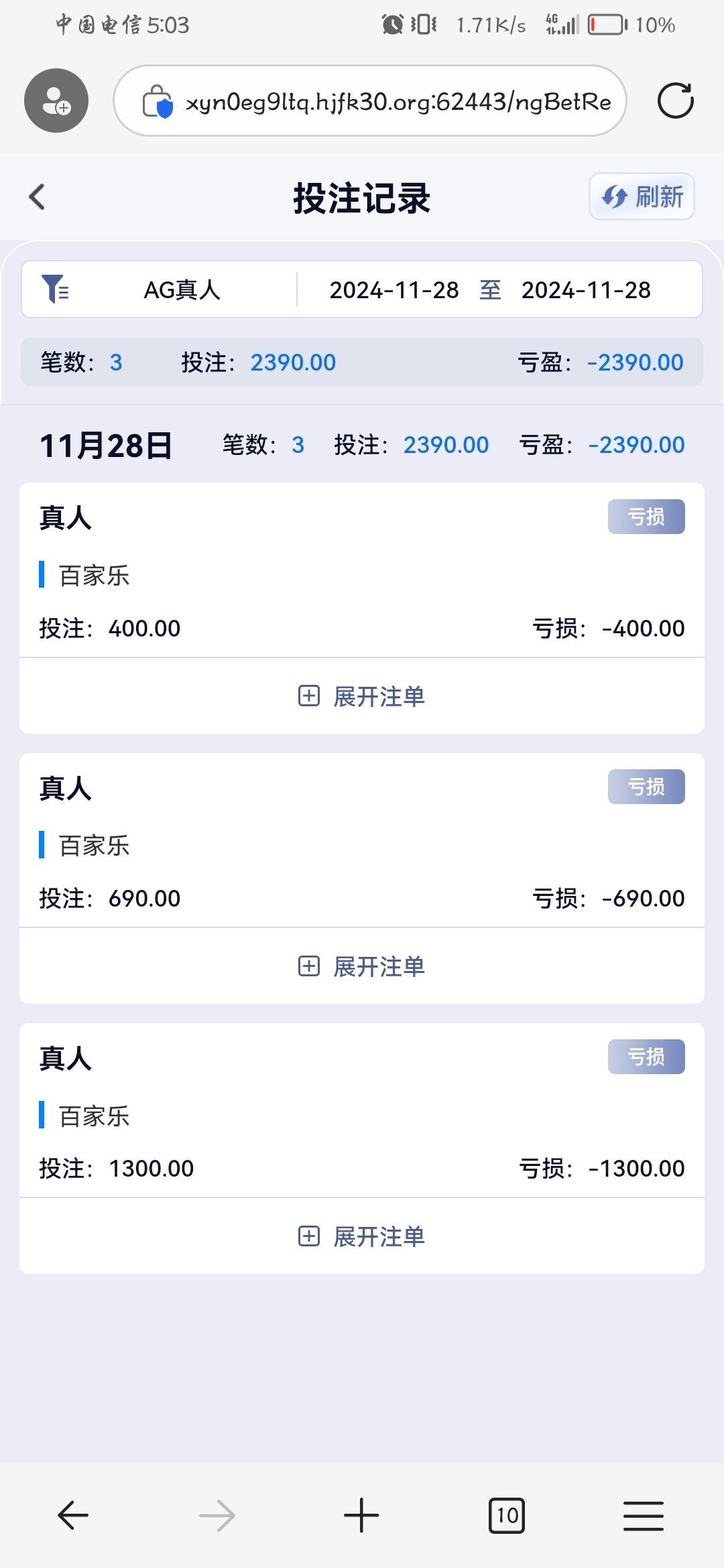Open the browser's hamburger menu
The width and height of the screenshot is (724, 1568).
(x=643, y=1515)
